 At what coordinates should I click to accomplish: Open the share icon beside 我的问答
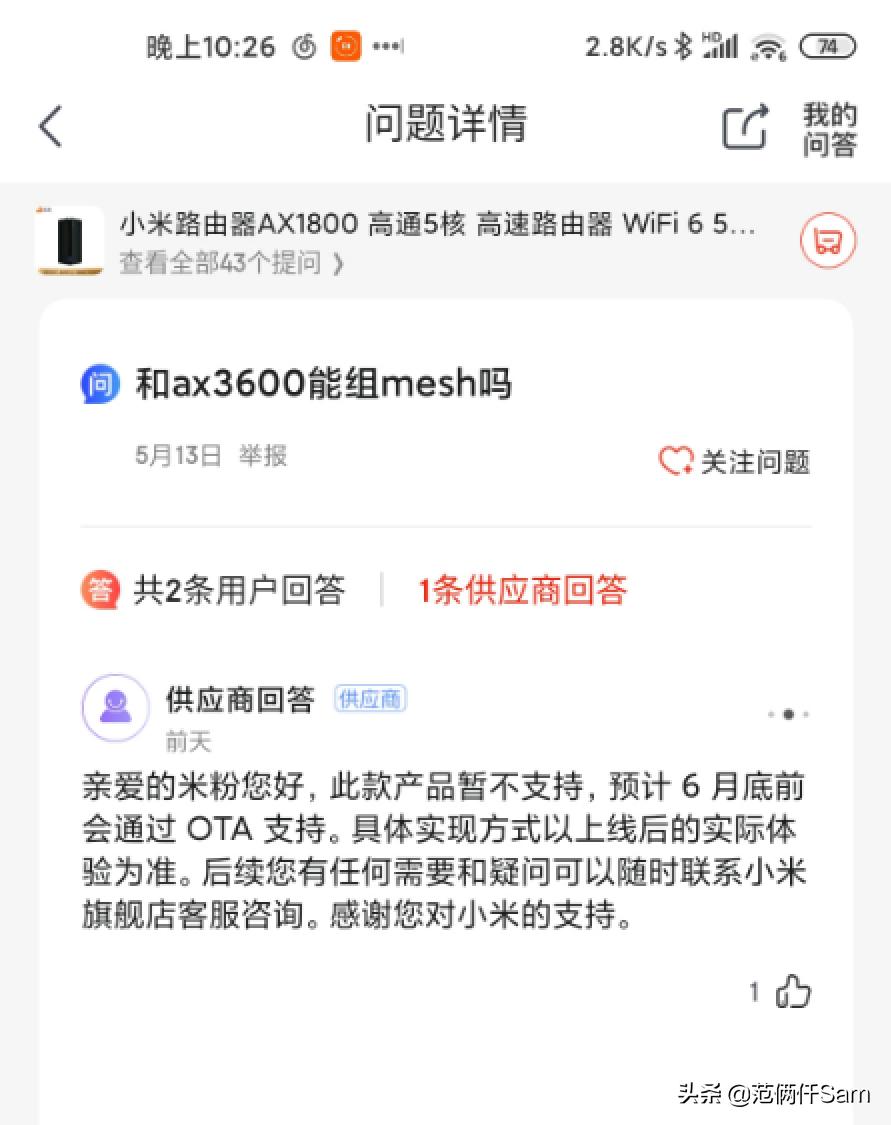coord(744,127)
